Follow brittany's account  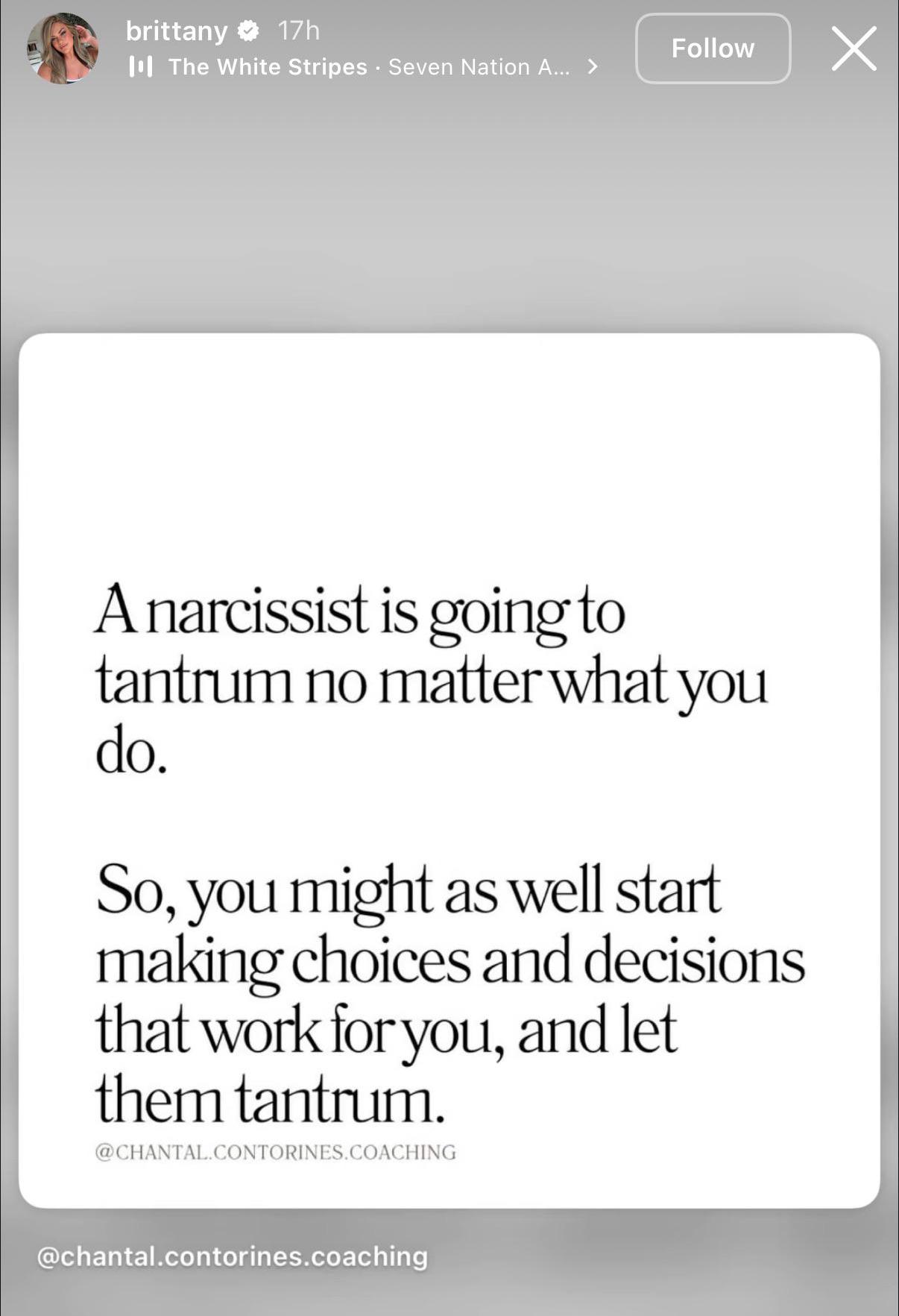[713, 48]
